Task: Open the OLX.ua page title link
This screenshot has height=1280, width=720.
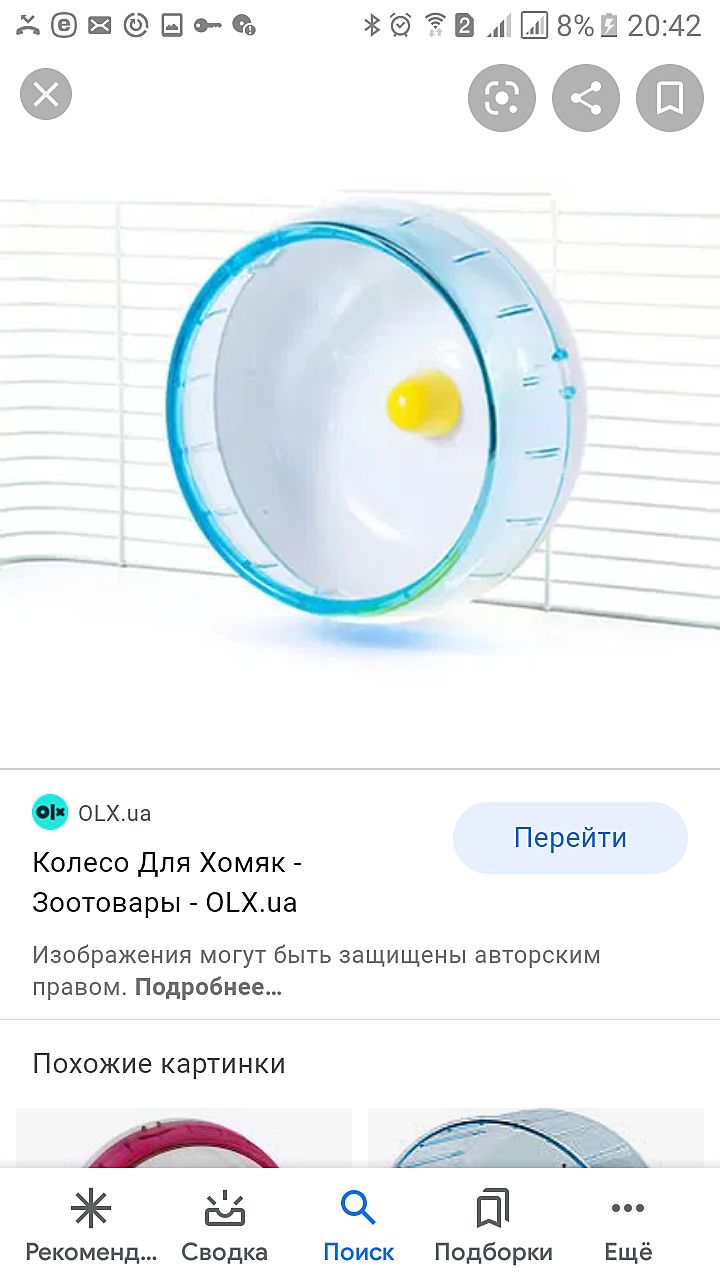Action: click(168, 882)
